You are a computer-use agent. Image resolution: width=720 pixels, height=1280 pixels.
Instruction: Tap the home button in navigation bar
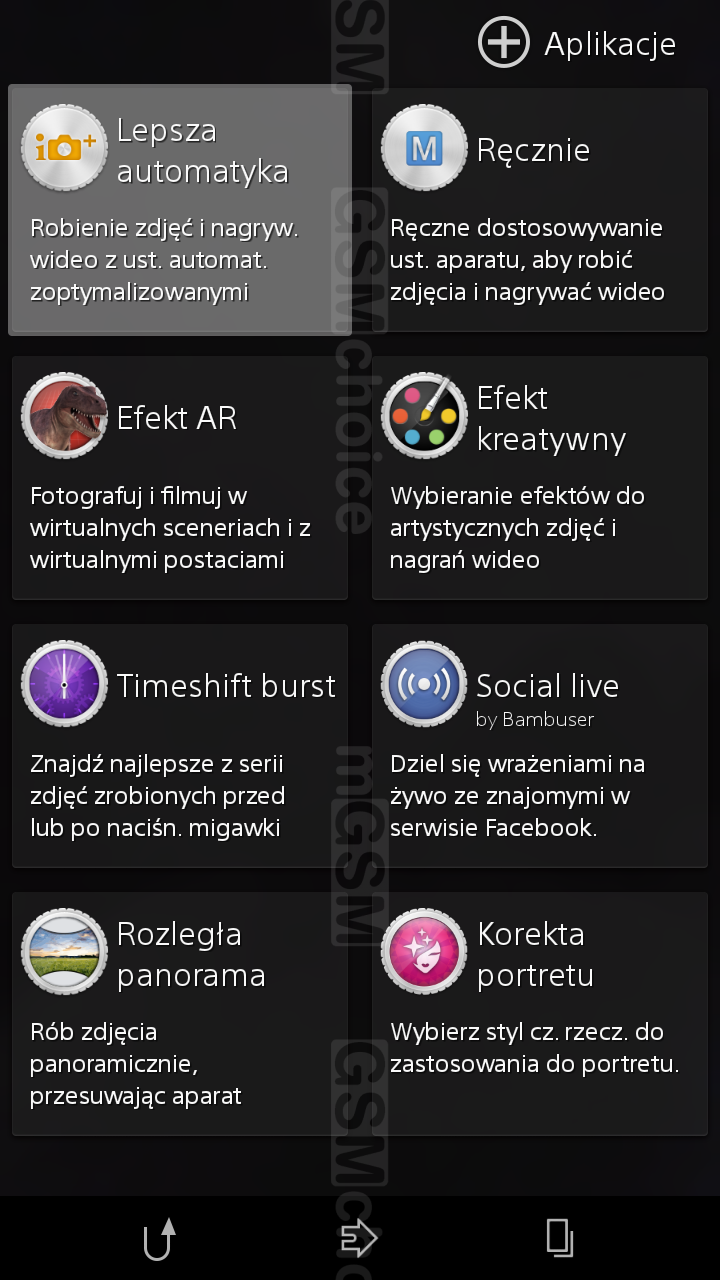pyautogui.click(x=359, y=1239)
